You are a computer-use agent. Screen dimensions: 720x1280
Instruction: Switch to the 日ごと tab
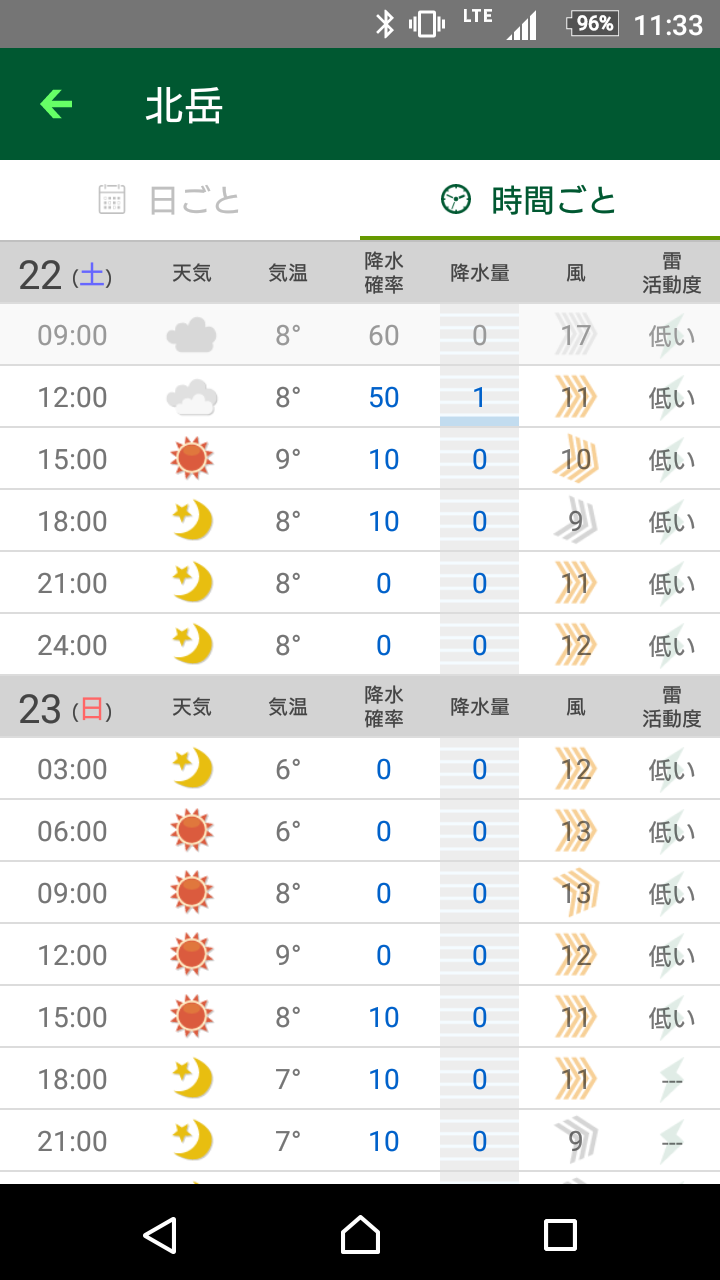(180, 200)
